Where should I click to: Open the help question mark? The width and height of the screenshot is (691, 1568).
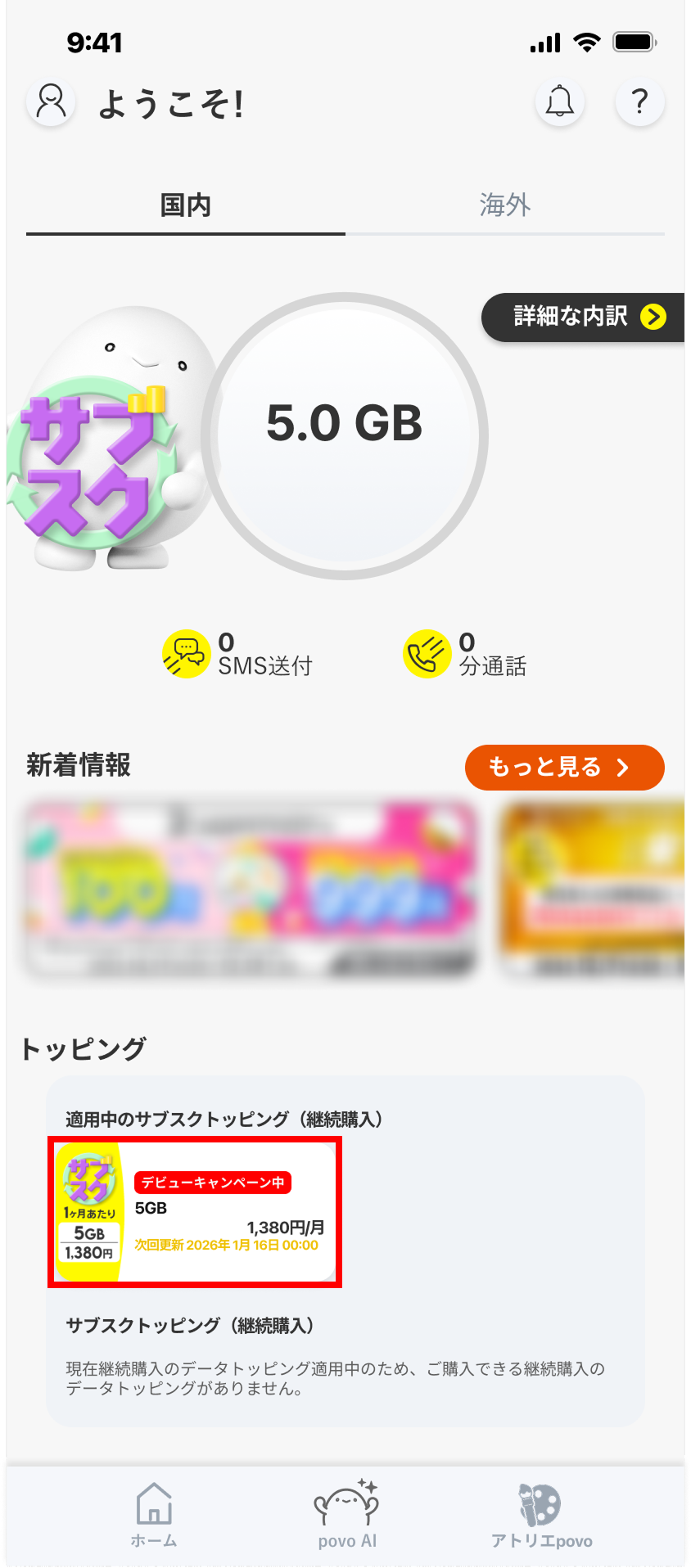639,103
